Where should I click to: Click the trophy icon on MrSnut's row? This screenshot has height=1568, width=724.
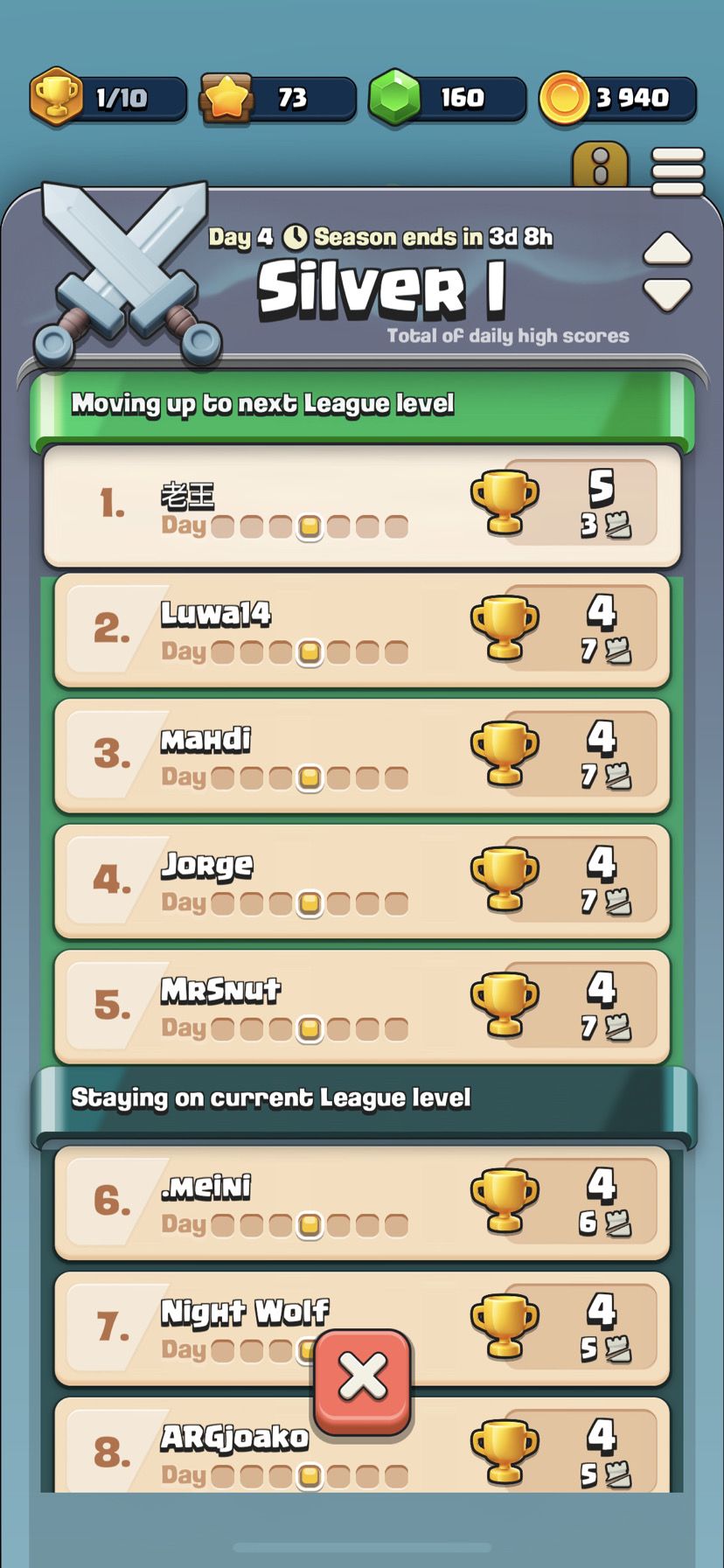(x=504, y=1003)
